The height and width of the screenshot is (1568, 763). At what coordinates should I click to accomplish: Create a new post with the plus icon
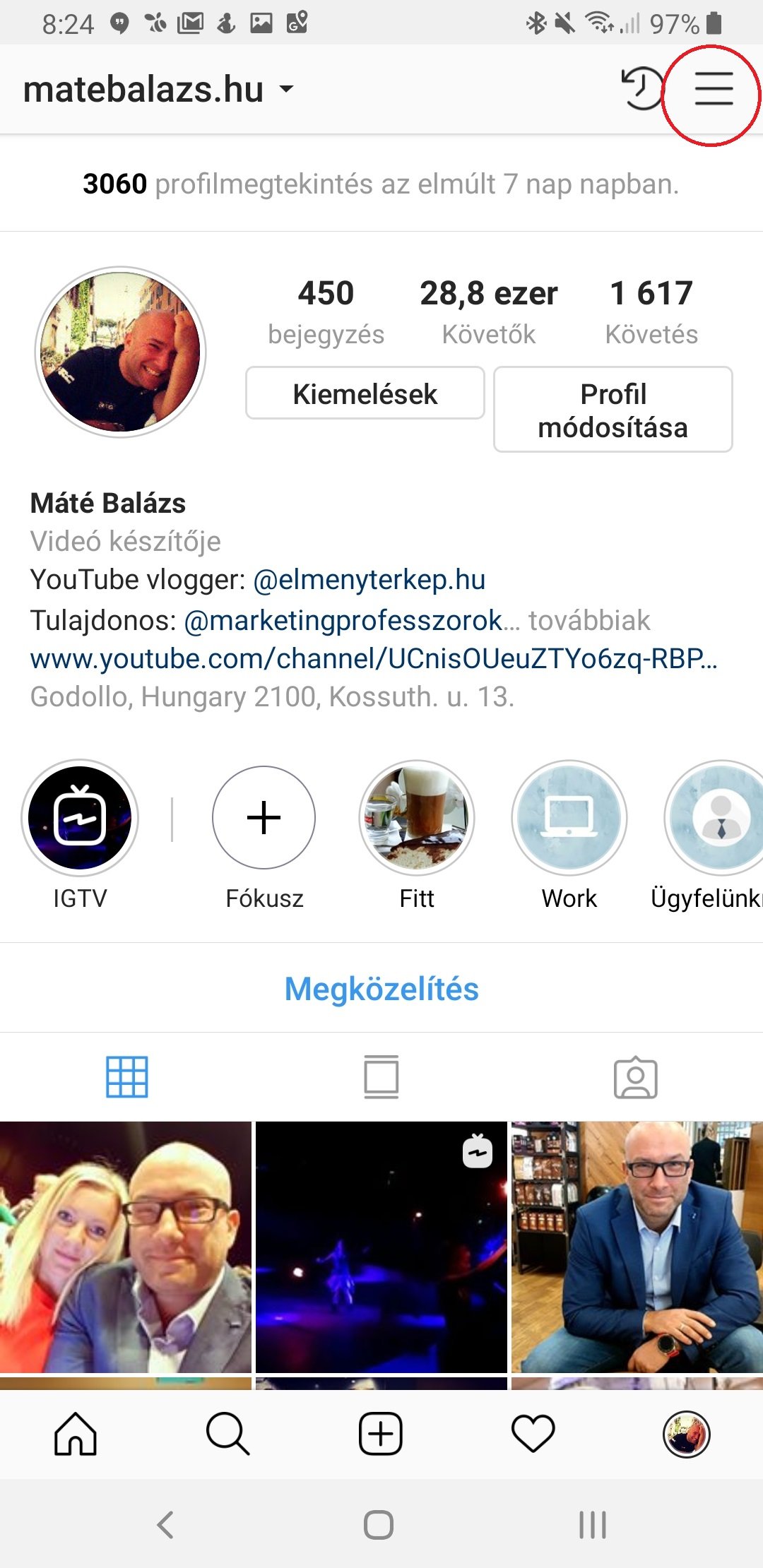pyautogui.click(x=381, y=1434)
